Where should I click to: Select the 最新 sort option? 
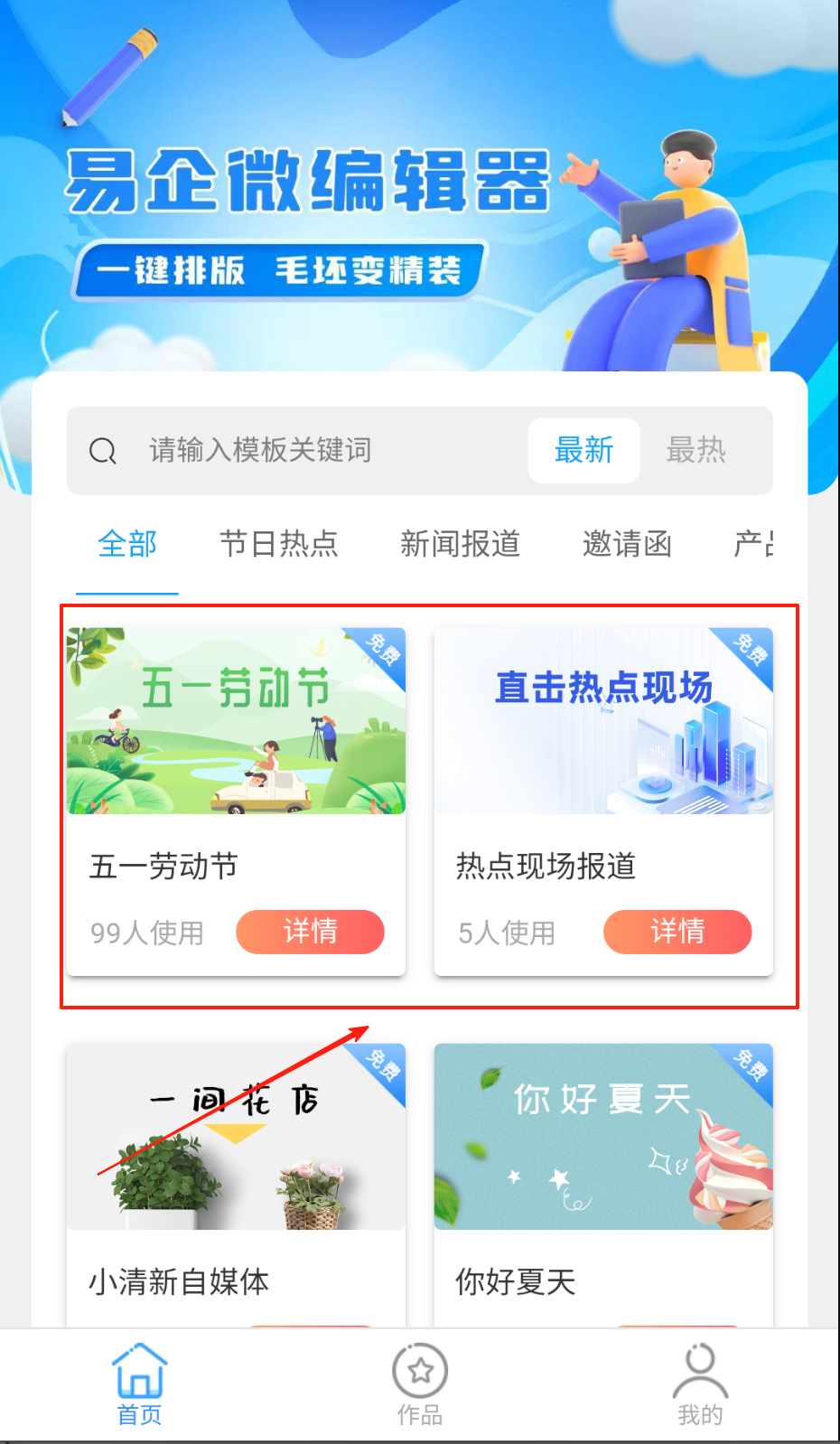point(583,450)
